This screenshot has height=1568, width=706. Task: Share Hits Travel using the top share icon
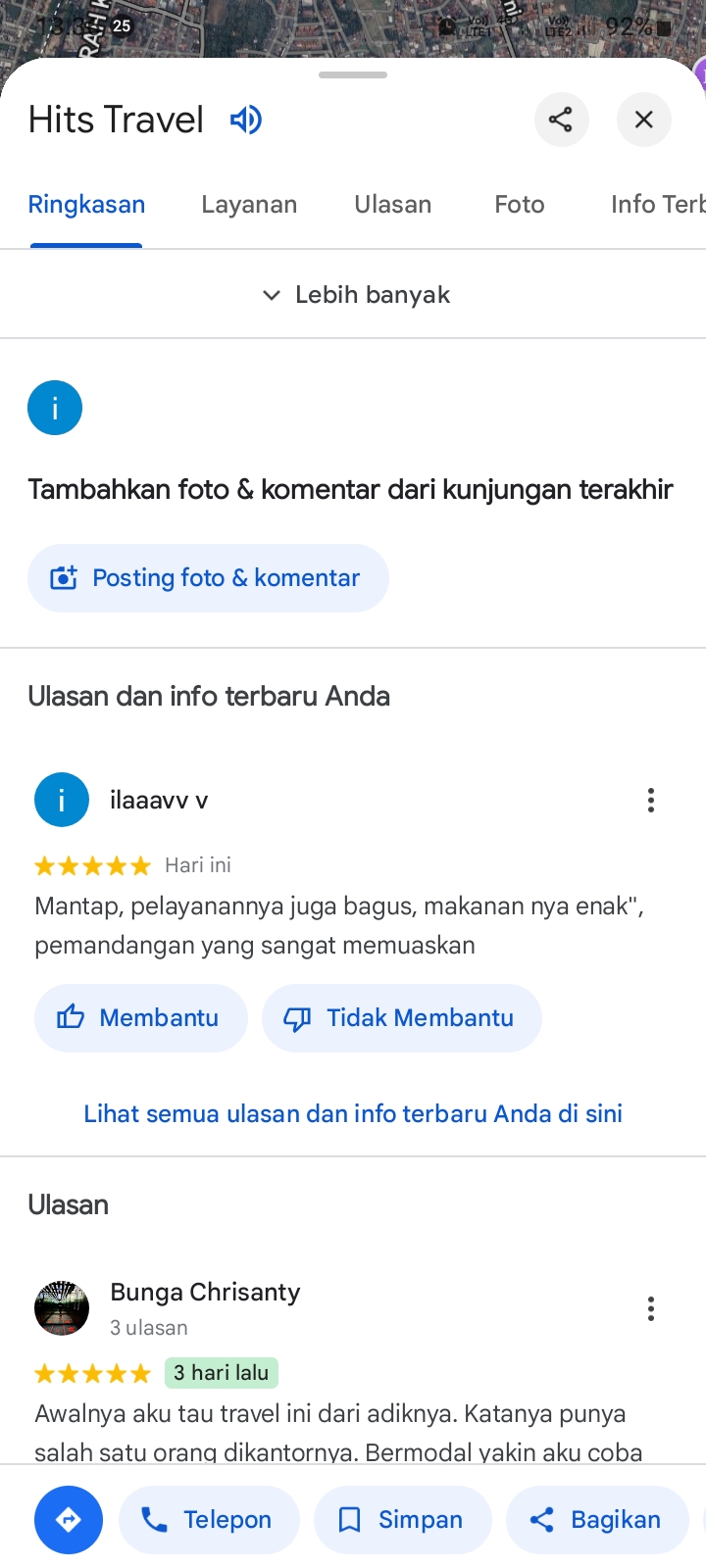pyautogui.click(x=561, y=120)
